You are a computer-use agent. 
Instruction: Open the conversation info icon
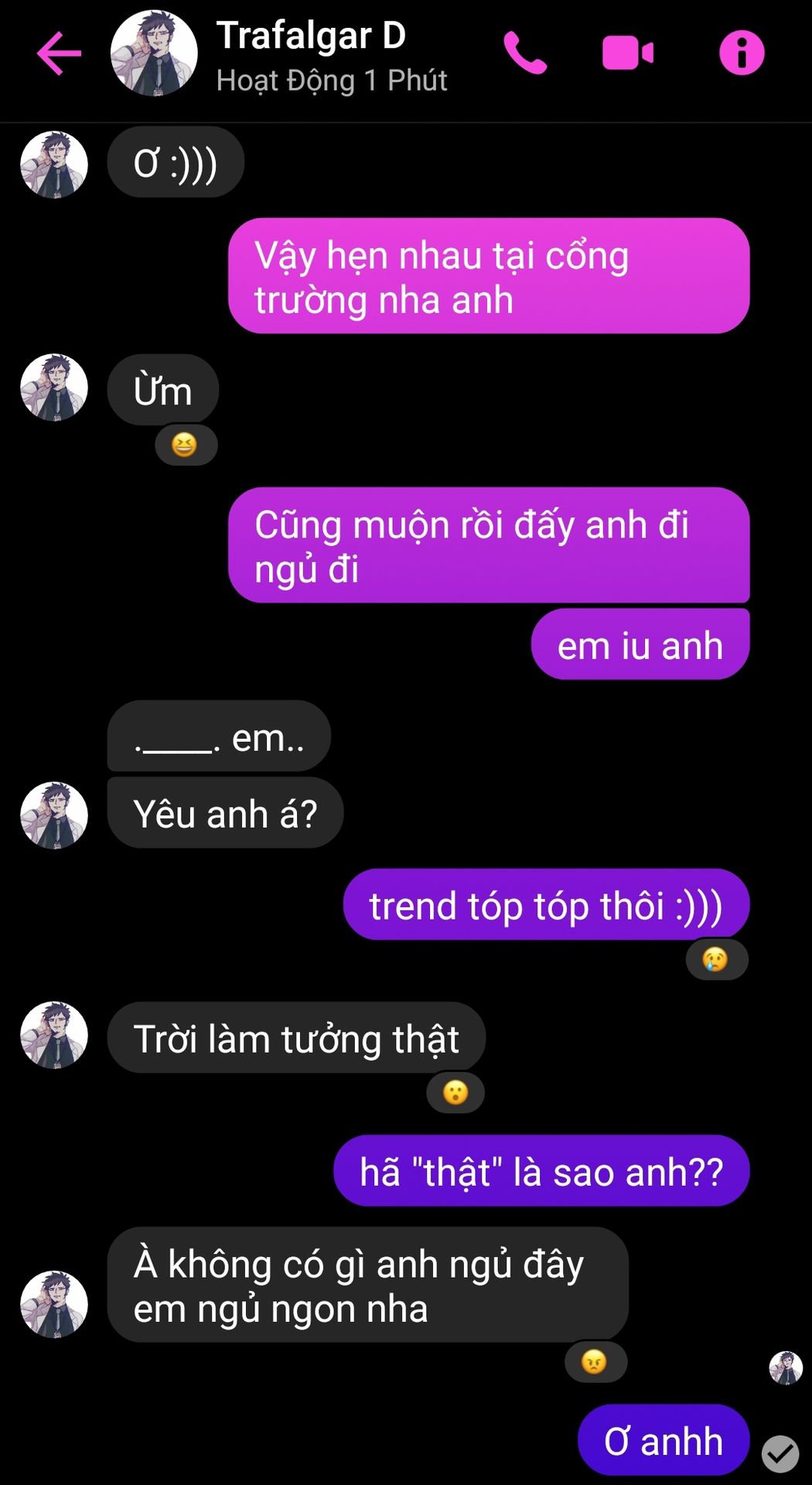pos(741,53)
